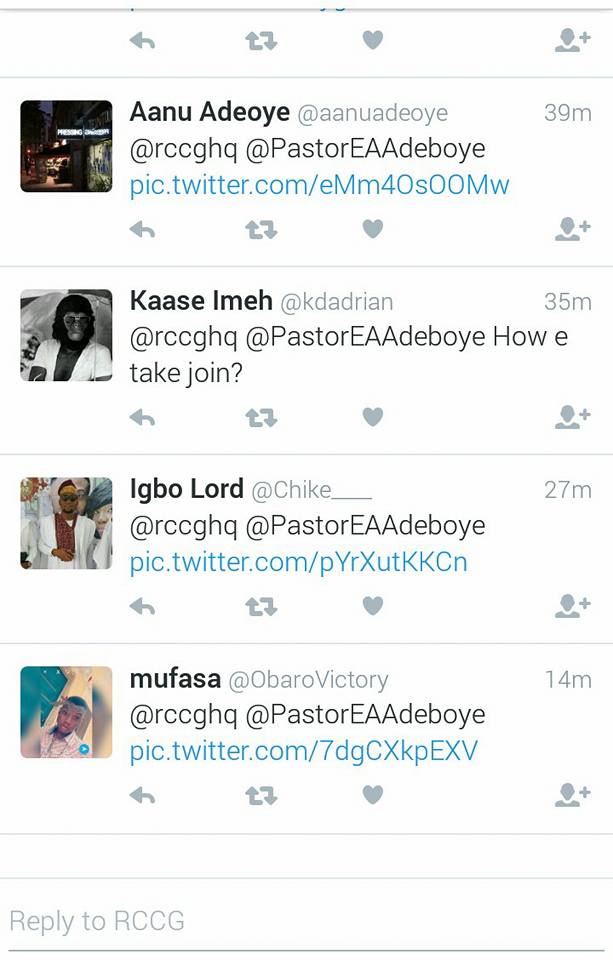Reply to Aanu Adeoye's tweet
Screen dimensions: 613x960
point(142,230)
